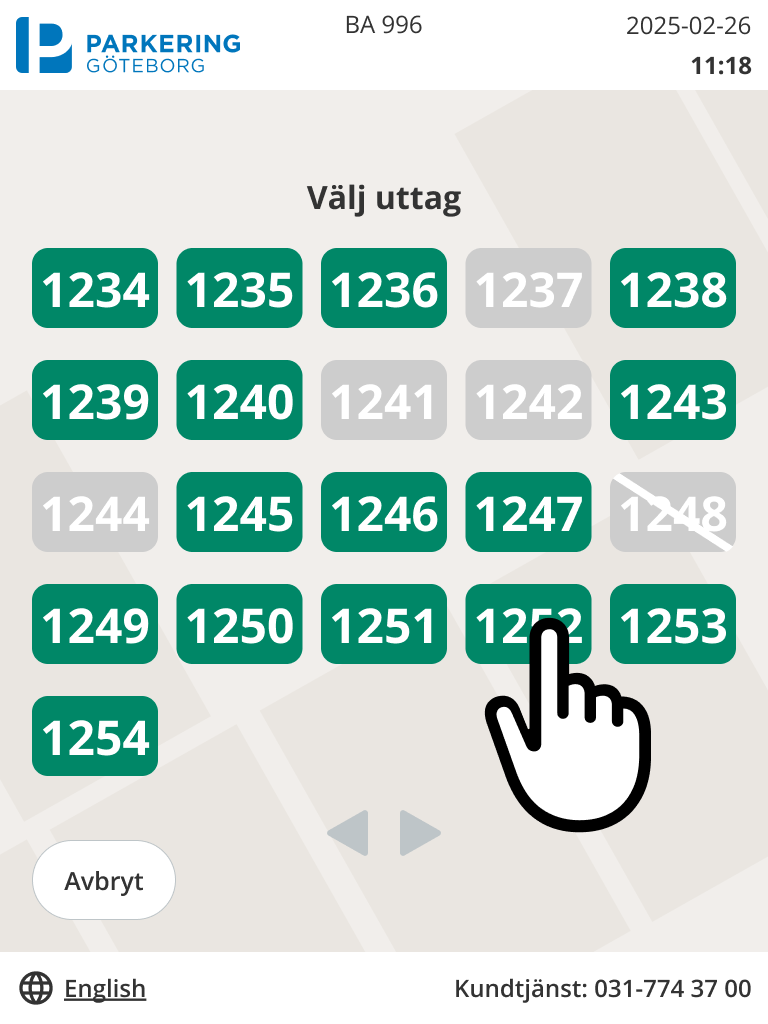Go to next page of outlets
The image size is (768, 1024).
point(420,833)
